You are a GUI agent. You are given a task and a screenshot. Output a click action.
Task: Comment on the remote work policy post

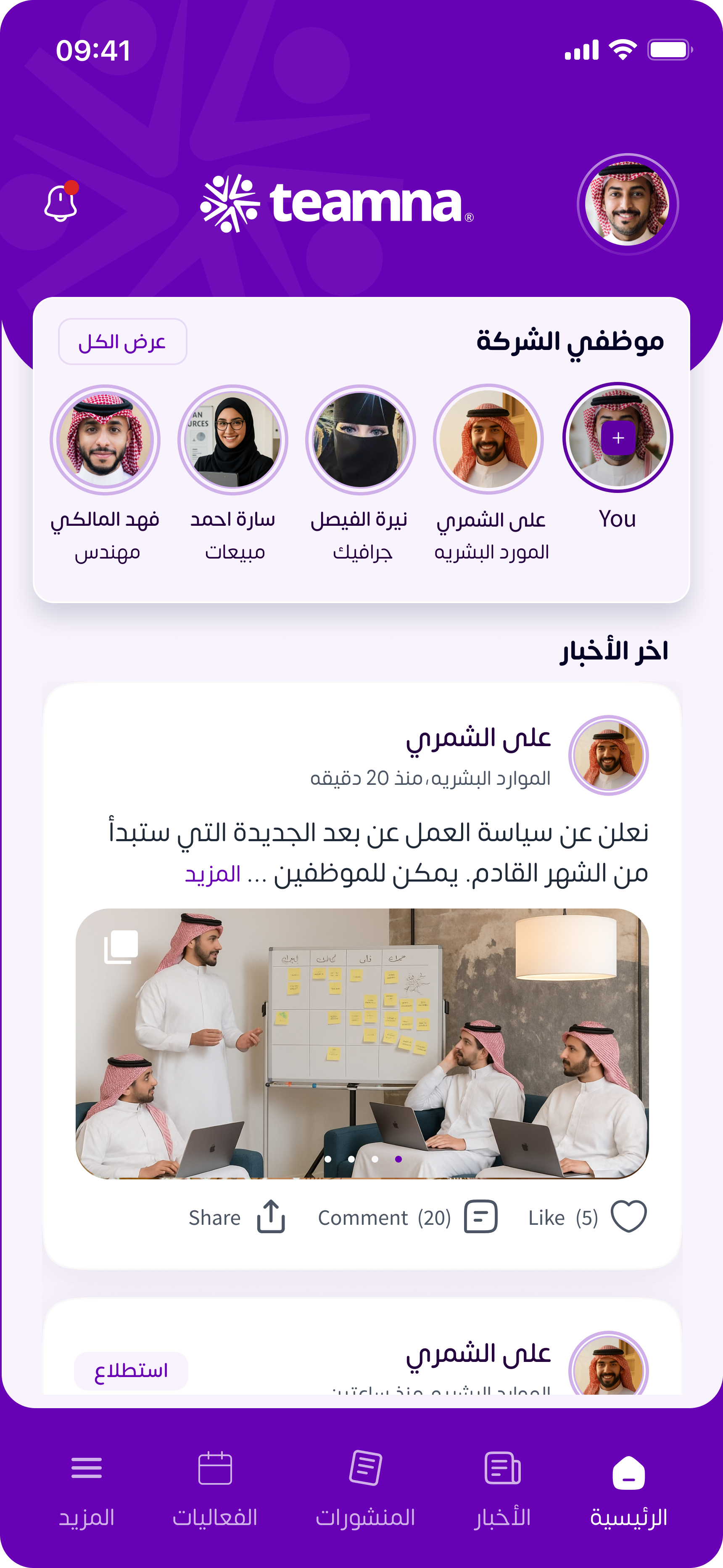[480, 1217]
